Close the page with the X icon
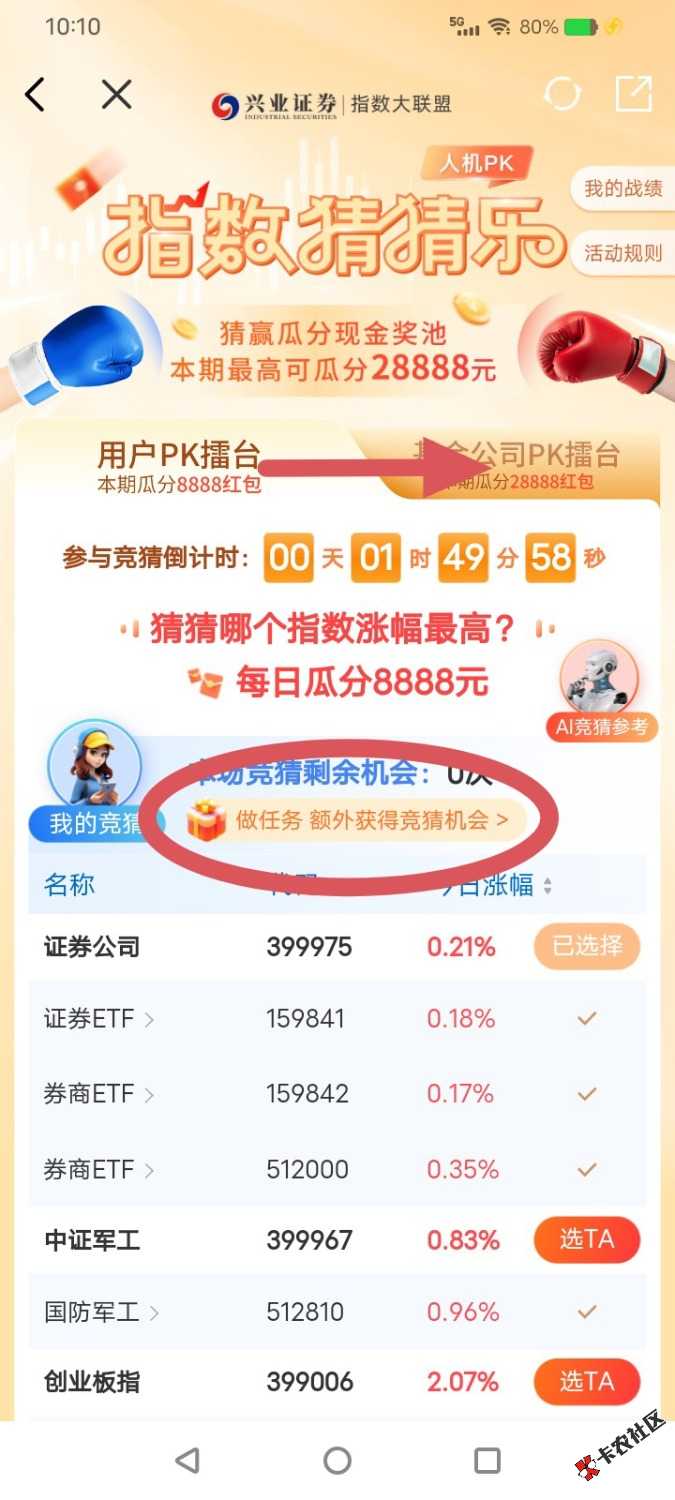The image size is (675, 1500). tap(117, 95)
